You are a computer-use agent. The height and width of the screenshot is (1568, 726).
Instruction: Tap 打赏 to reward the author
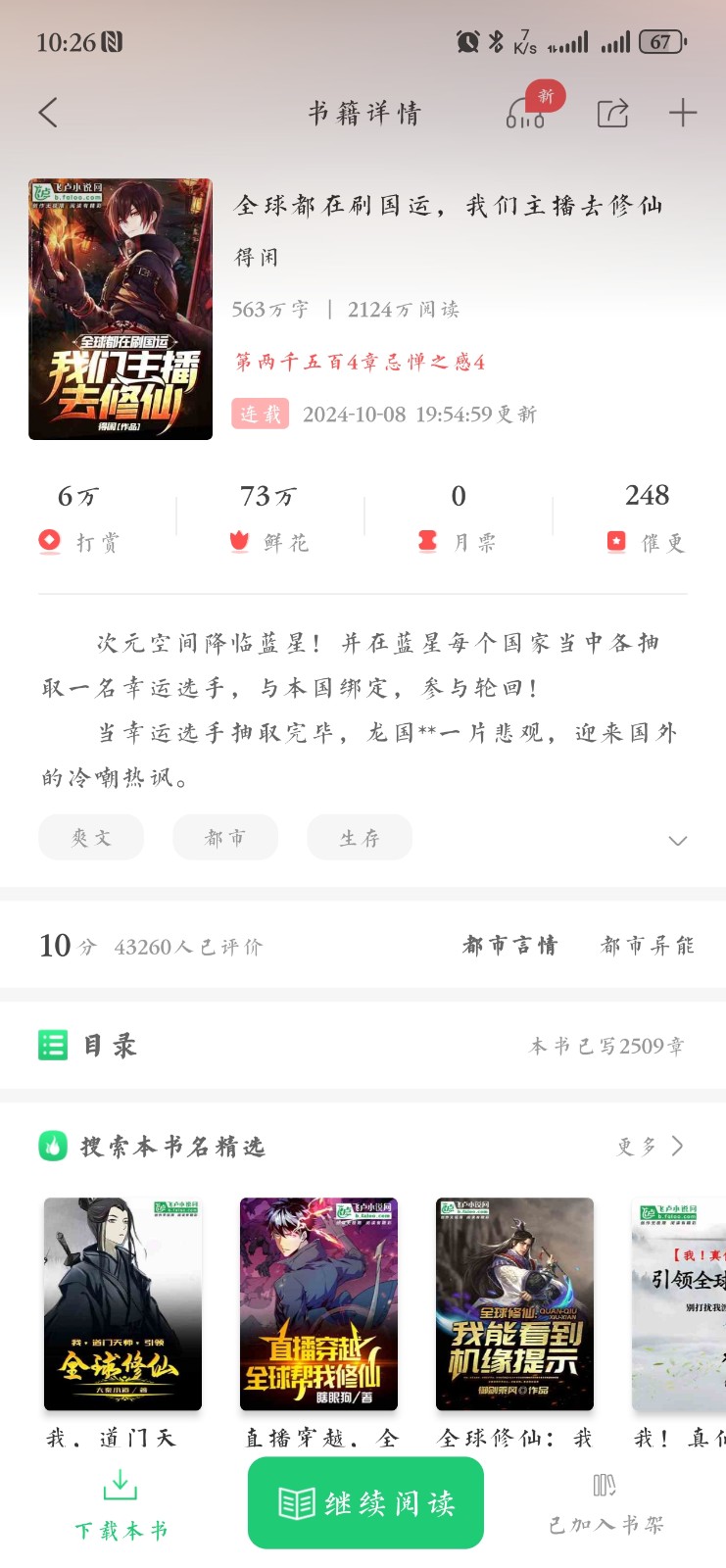pyautogui.click(x=78, y=519)
